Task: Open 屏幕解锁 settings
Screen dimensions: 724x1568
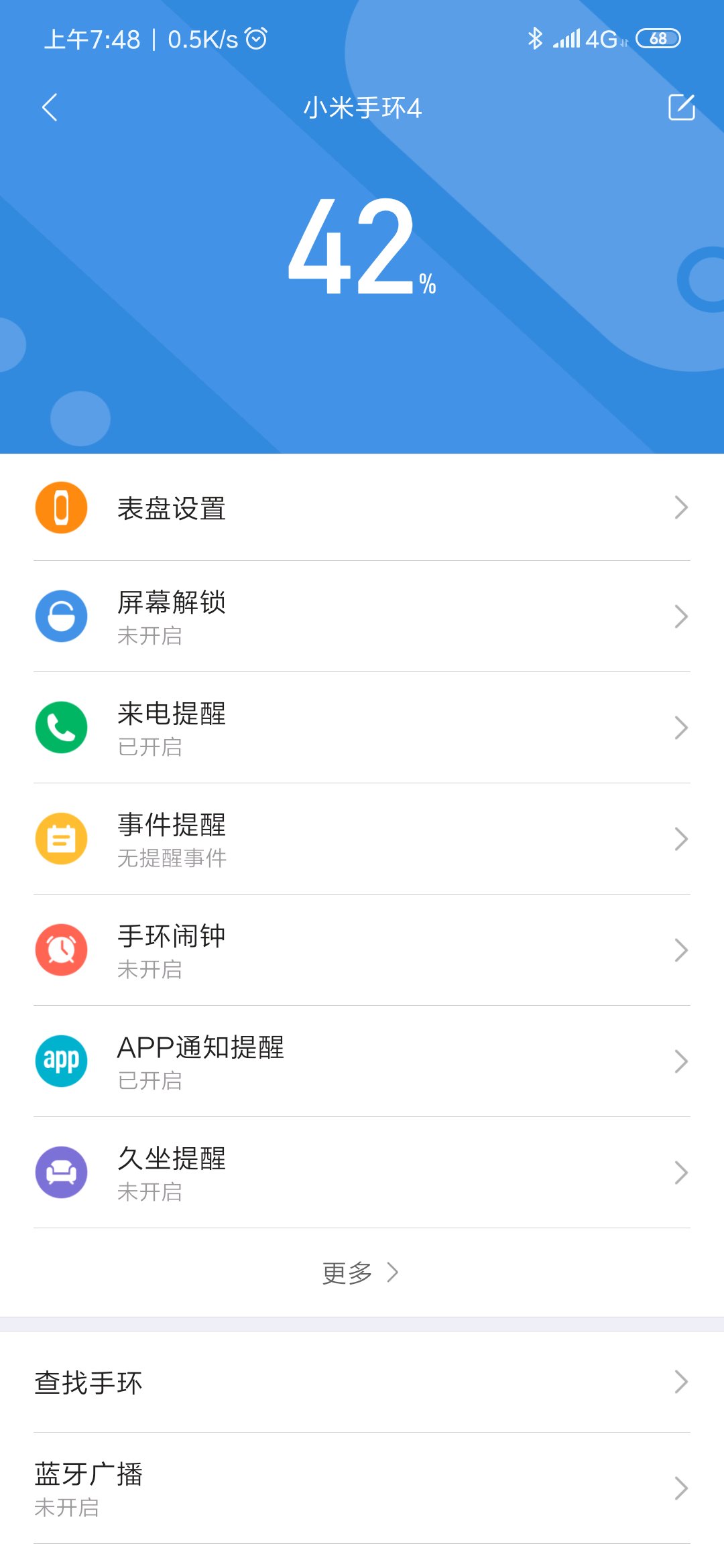Action: 362,616
